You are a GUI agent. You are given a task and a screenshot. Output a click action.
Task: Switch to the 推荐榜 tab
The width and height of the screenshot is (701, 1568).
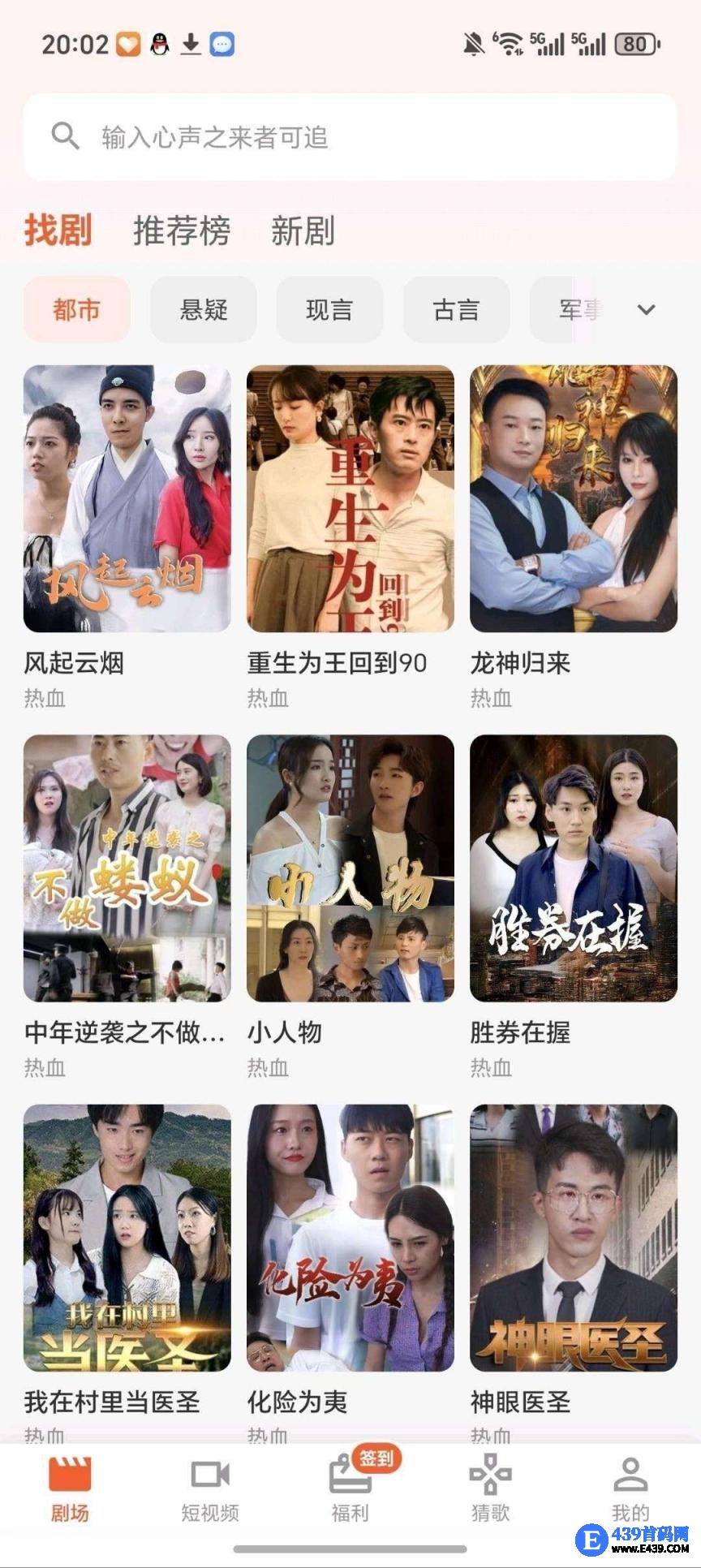tap(182, 230)
